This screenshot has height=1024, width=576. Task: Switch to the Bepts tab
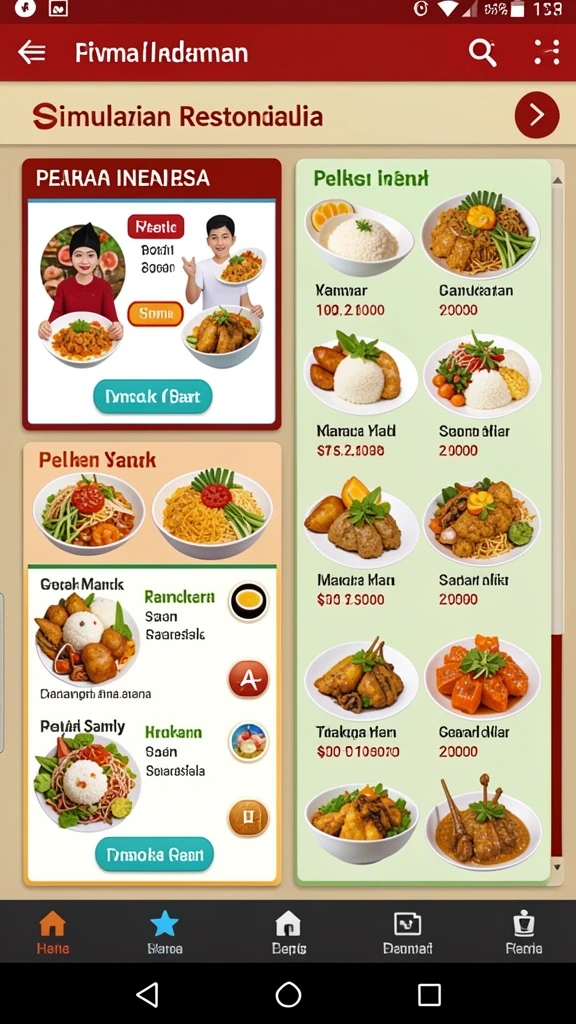click(288, 932)
